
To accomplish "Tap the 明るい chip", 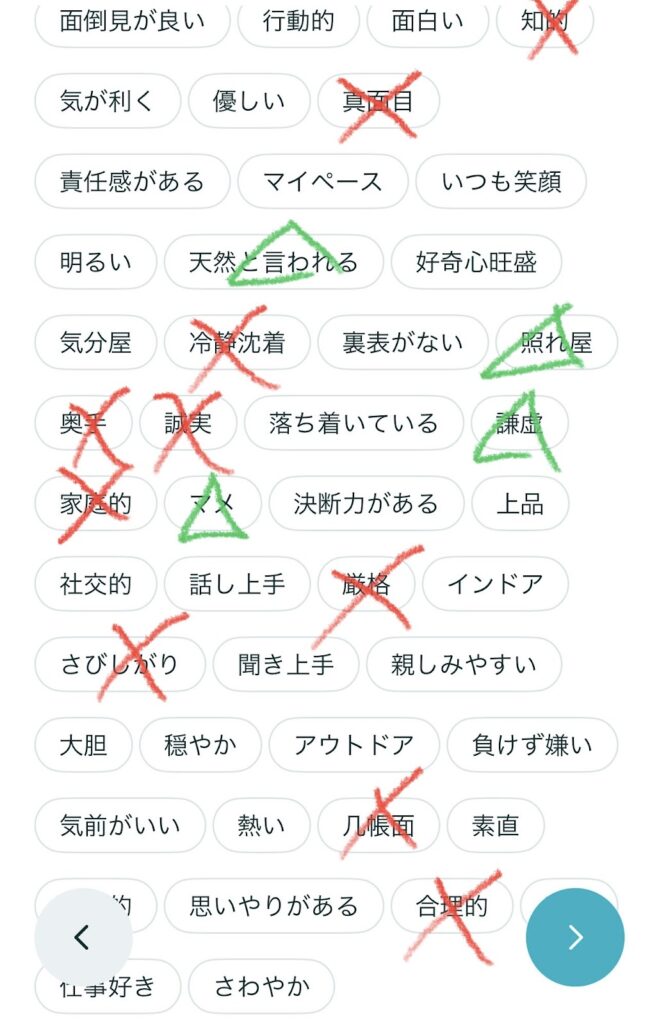I will tap(95, 262).
